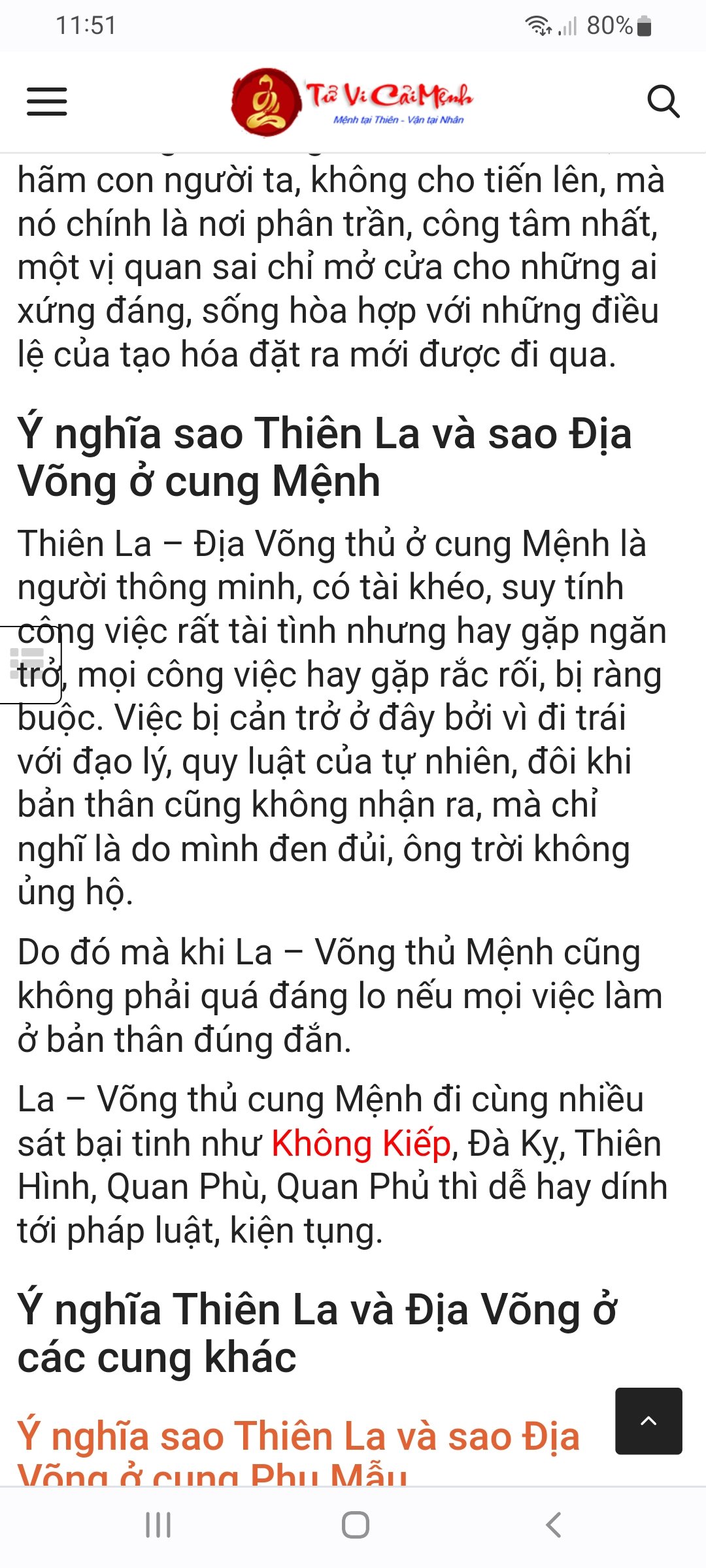The width and height of the screenshot is (706, 1568).
Task: Jump back to top of page
Action: [x=648, y=1420]
